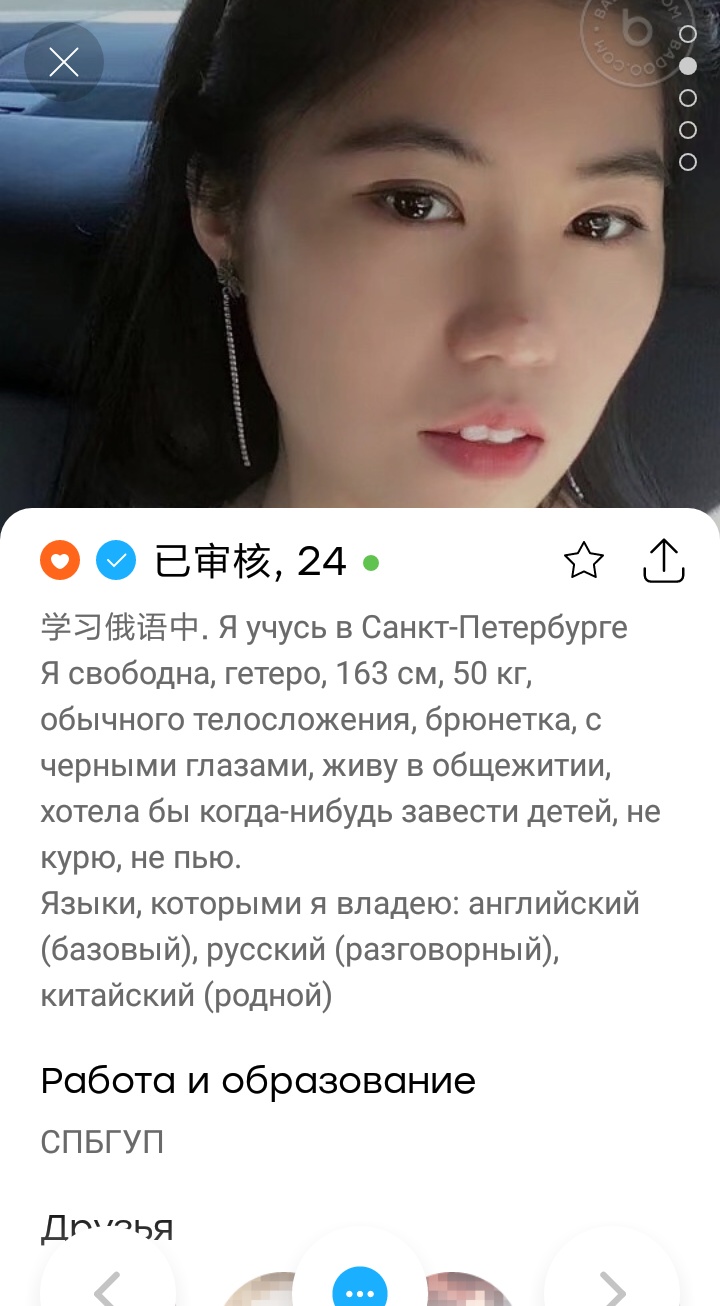This screenshot has width=720, height=1306.
Task: Close the profile view
Action: [64, 63]
